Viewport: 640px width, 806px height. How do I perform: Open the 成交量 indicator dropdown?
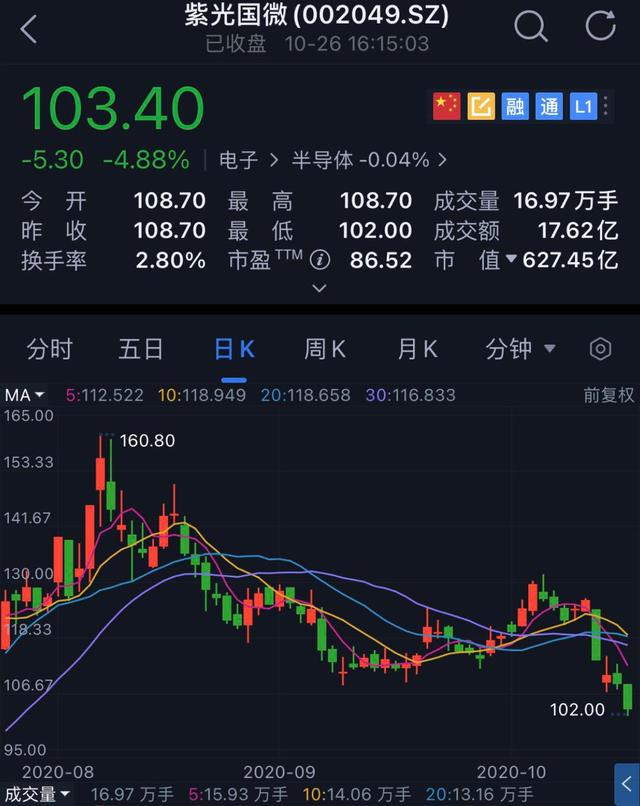pos(37,794)
